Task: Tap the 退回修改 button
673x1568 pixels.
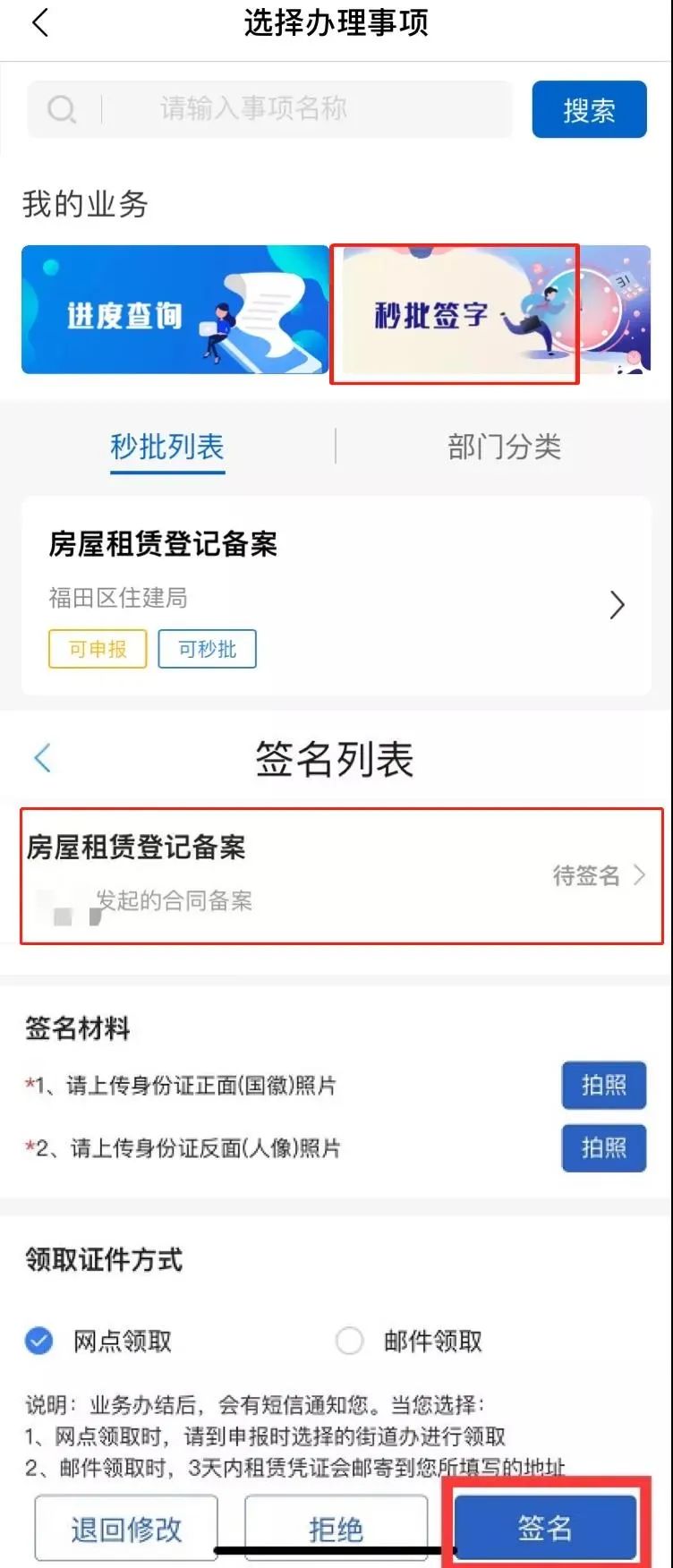Action: pos(126,1529)
